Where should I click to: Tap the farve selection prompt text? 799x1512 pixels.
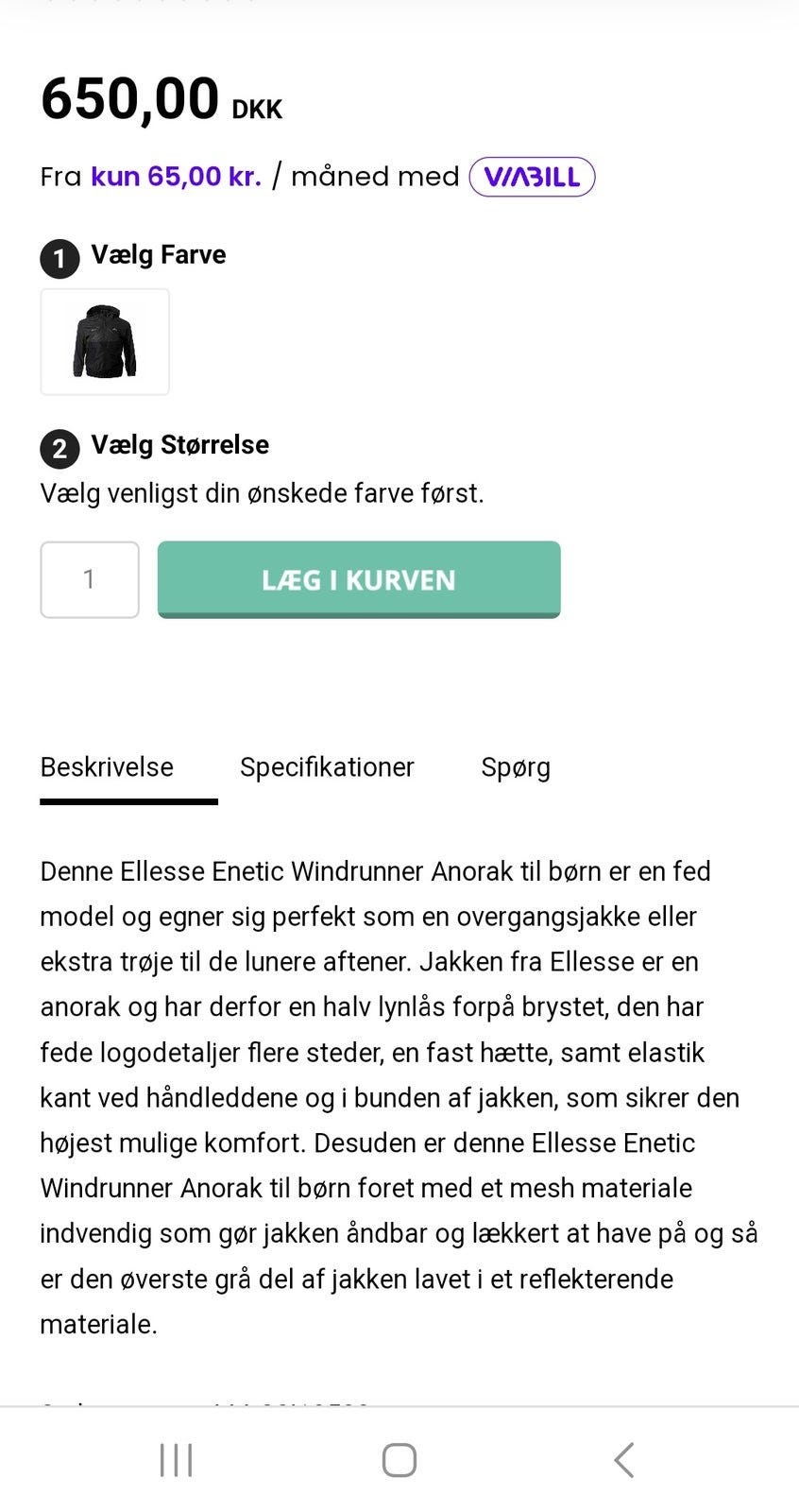point(262,493)
